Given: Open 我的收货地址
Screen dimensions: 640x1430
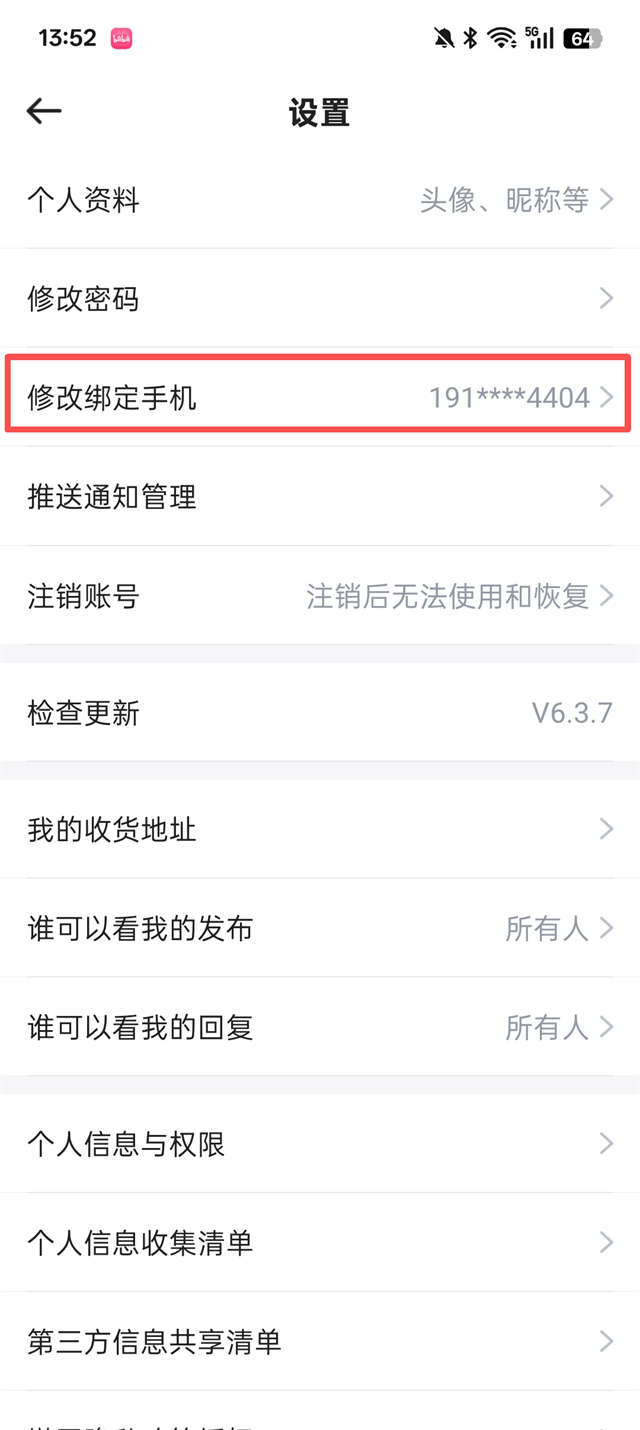Looking at the screenshot, I should click(320, 829).
